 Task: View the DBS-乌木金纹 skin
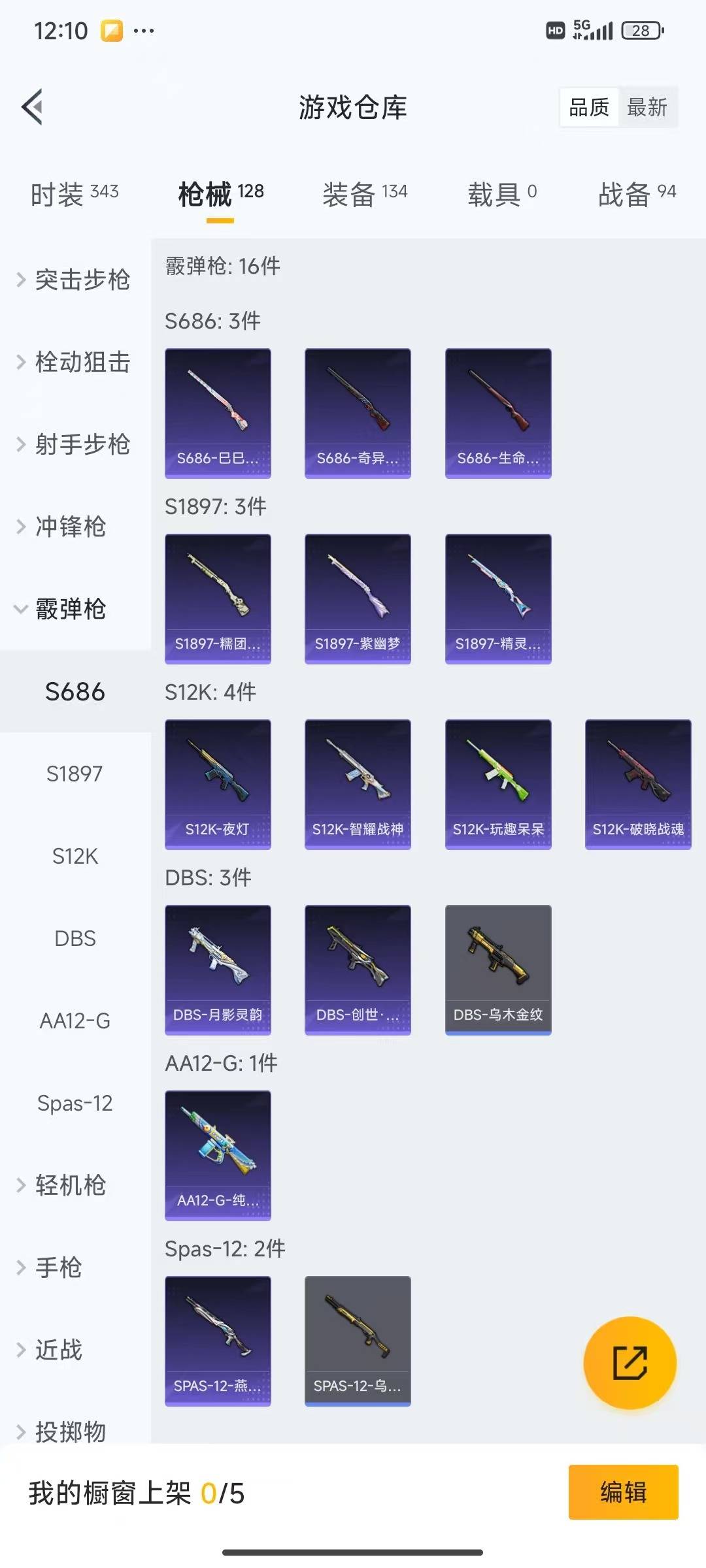click(498, 970)
